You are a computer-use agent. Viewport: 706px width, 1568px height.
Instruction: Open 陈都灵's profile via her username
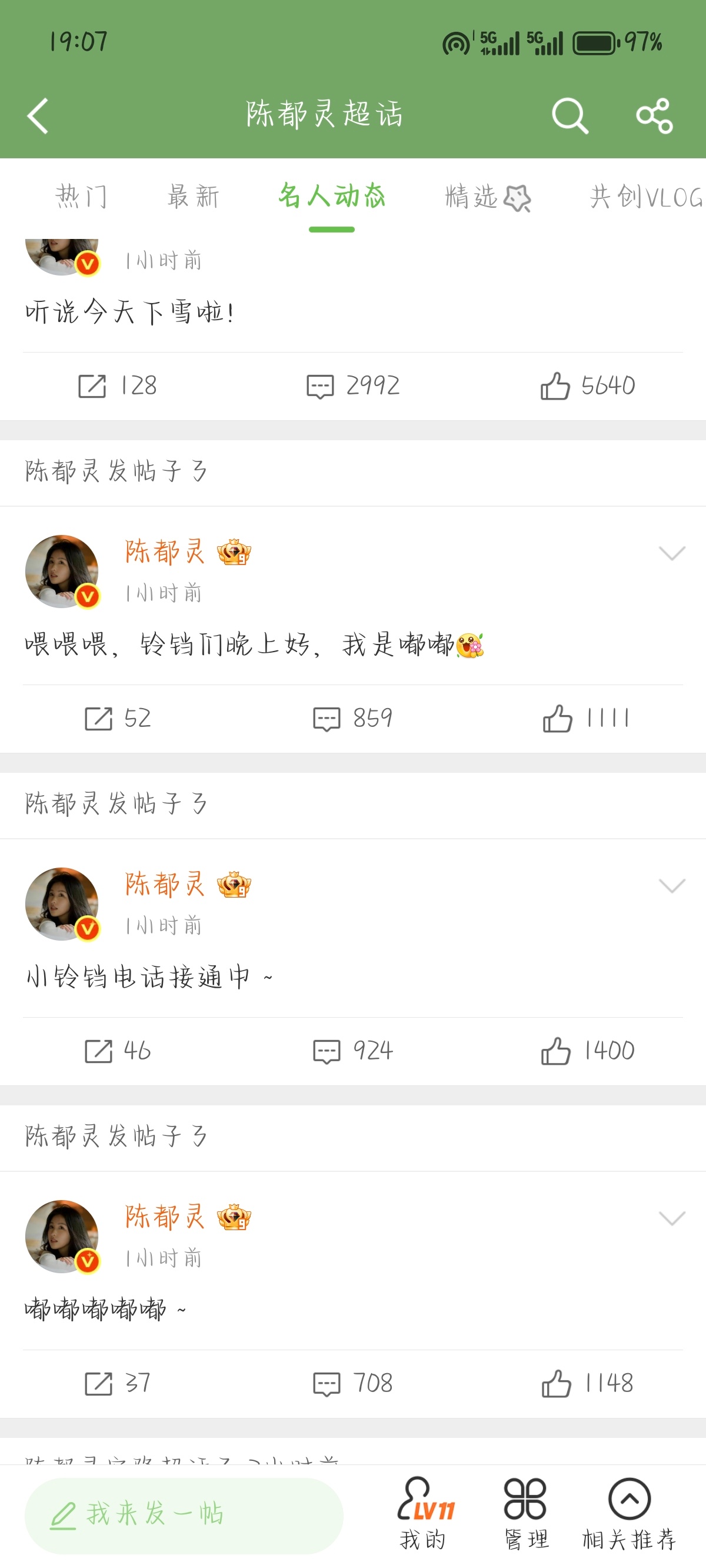165,553
